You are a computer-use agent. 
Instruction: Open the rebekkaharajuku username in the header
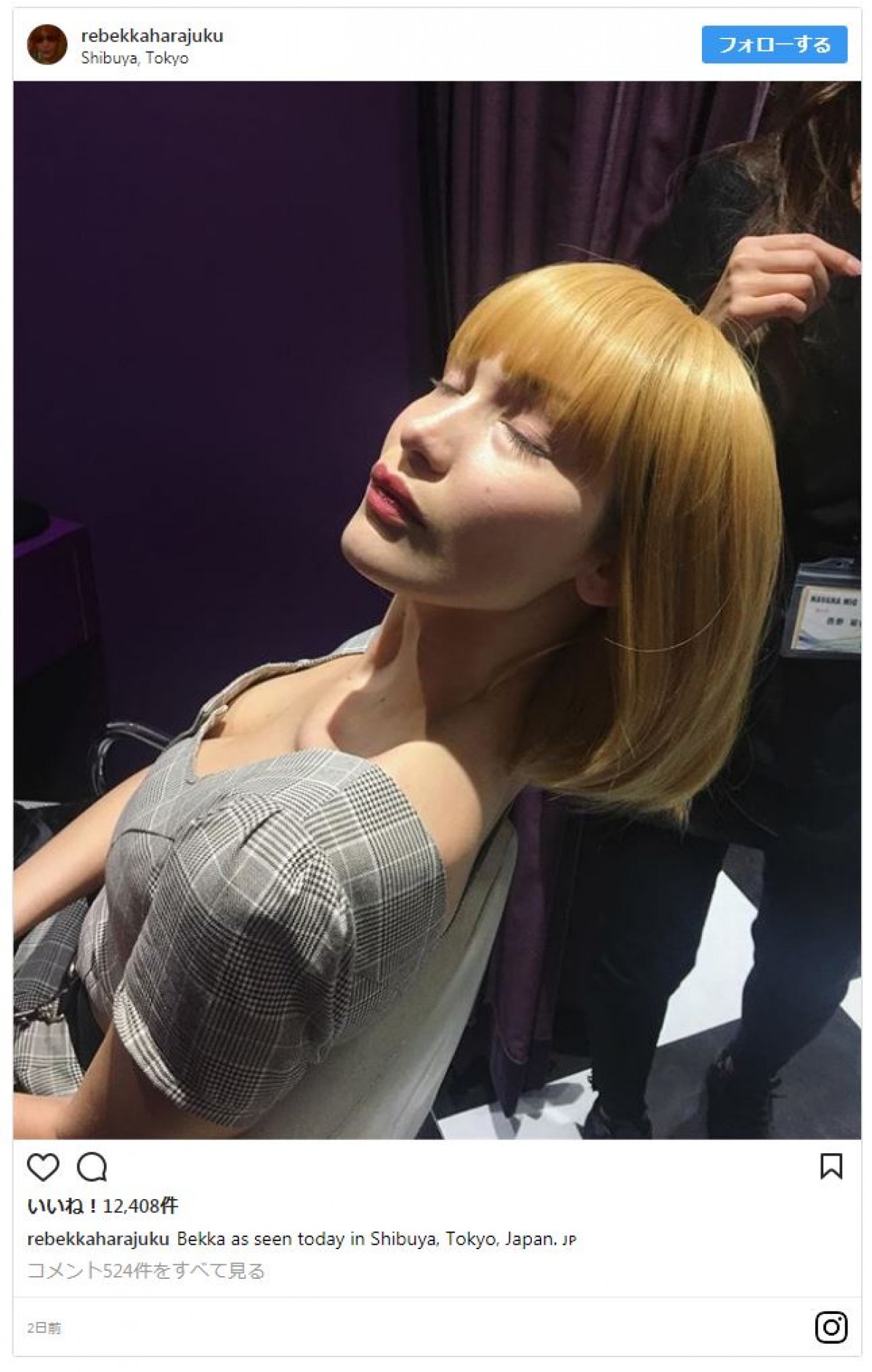tap(152, 36)
